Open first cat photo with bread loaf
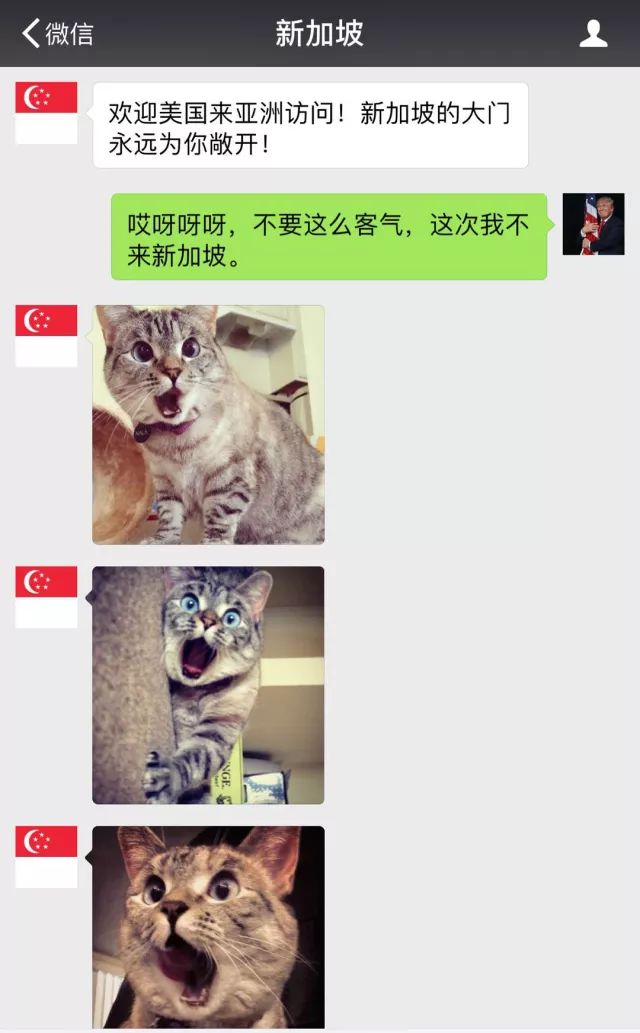This screenshot has height=1033, width=640. [208, 424]
